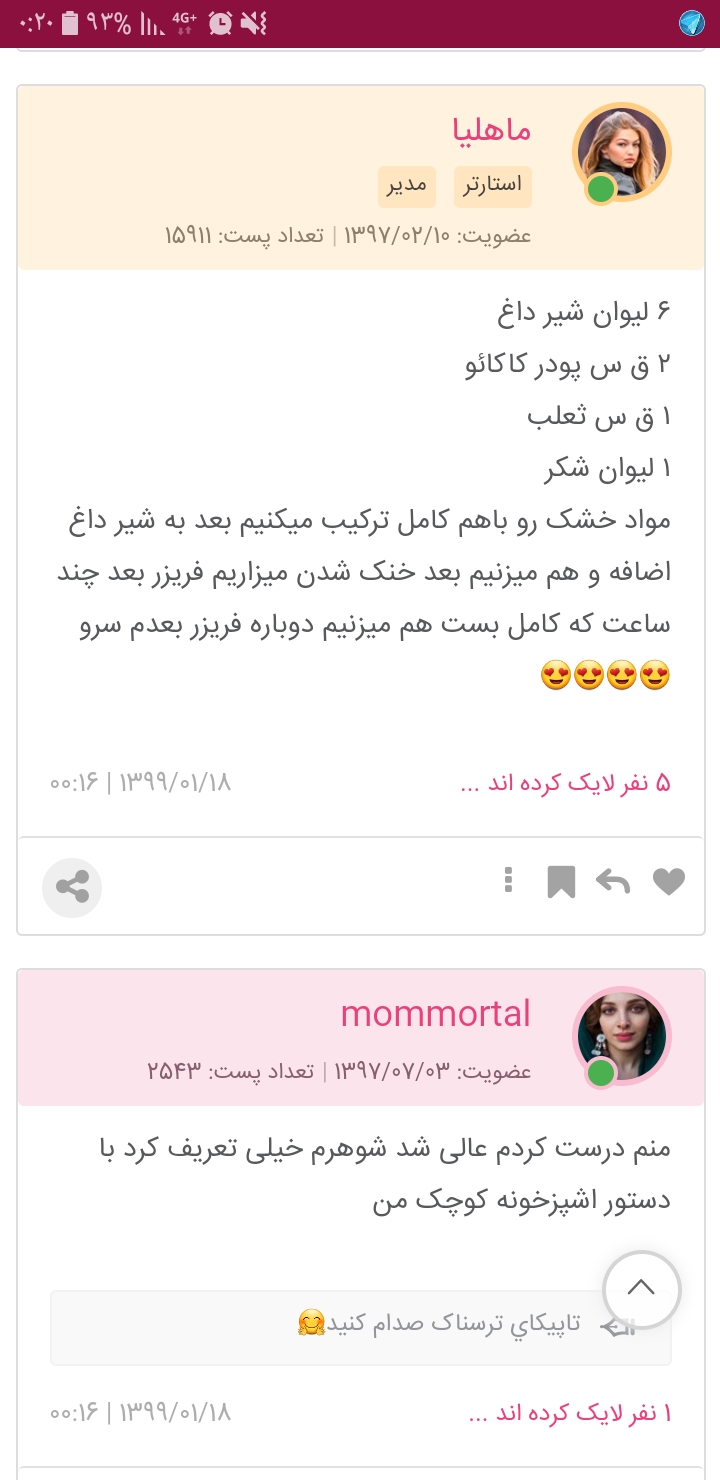This screenshot has width=720, height=1480.
Task: Like ماهلیا's post with the heart icon
Action: [669, 882]
